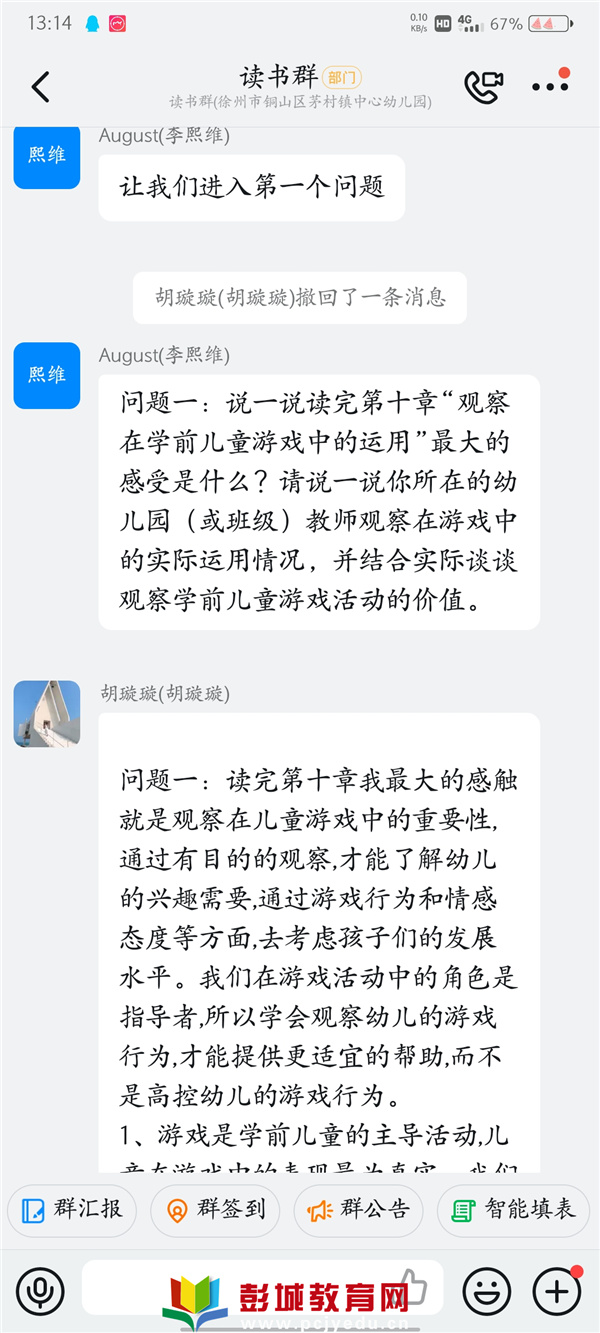Screen dimensions: 600x1333
Task: Open the plus attachment menu
Action: pyautogui.click(x=556, y=1291)
